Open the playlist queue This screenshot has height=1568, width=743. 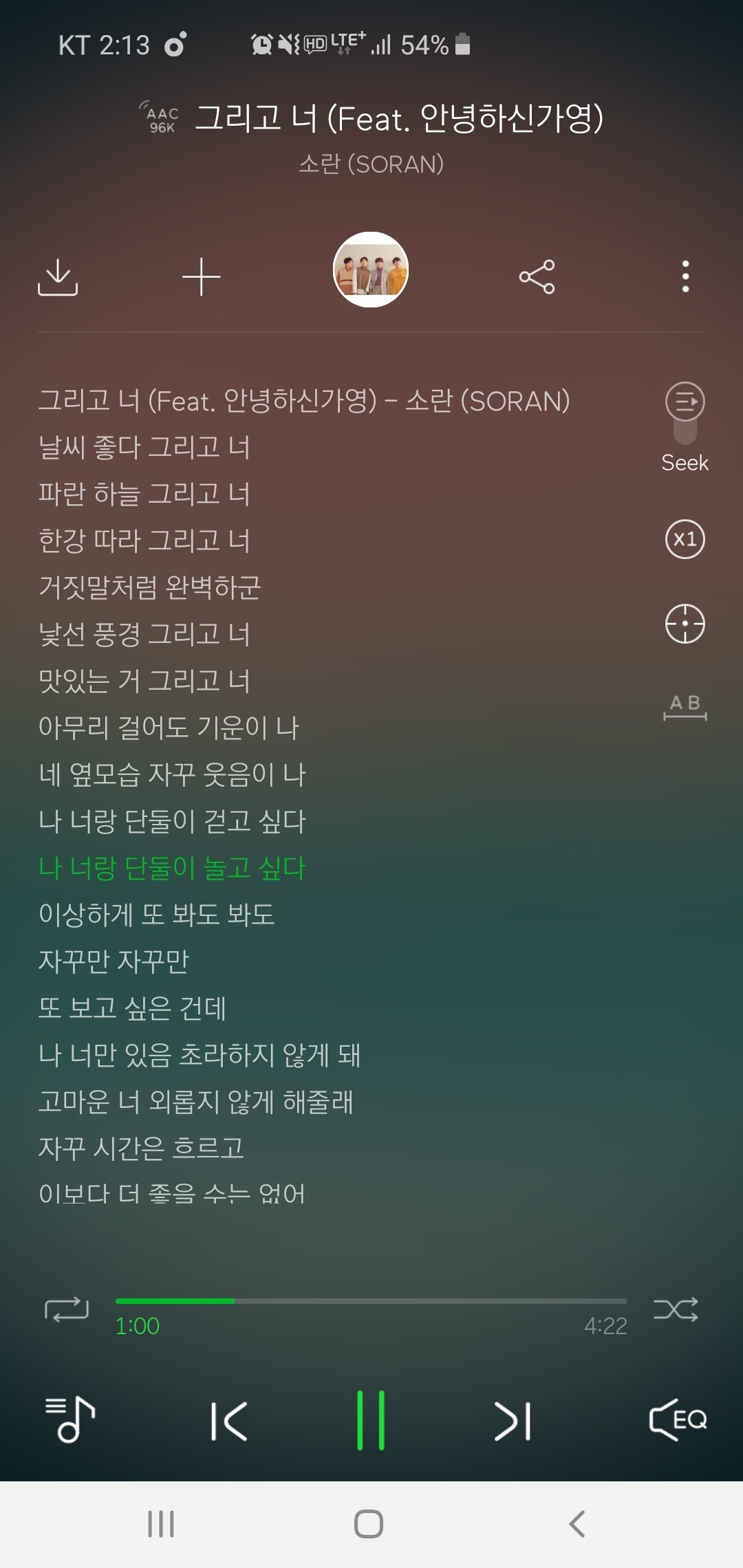click(70, 1419)
